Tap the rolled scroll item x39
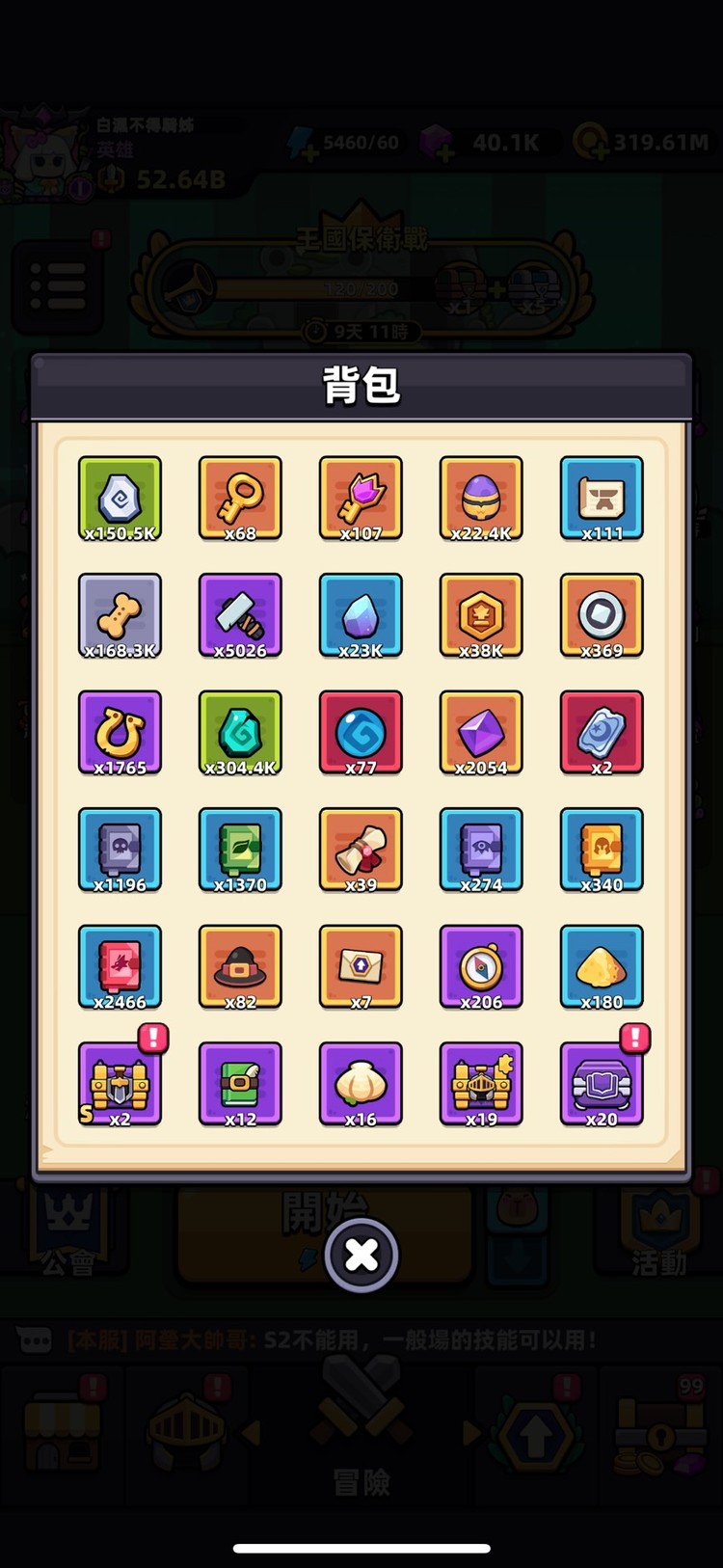 (x=361, y=850)
